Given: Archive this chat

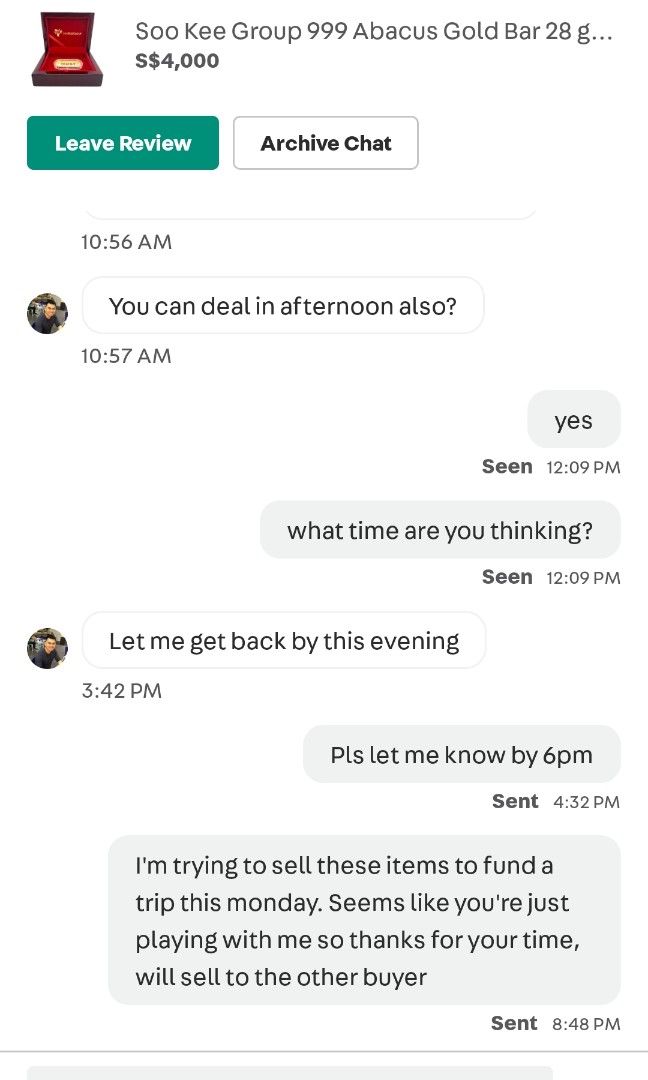Looking at the screenshot, I should click(x=326, y=143).
